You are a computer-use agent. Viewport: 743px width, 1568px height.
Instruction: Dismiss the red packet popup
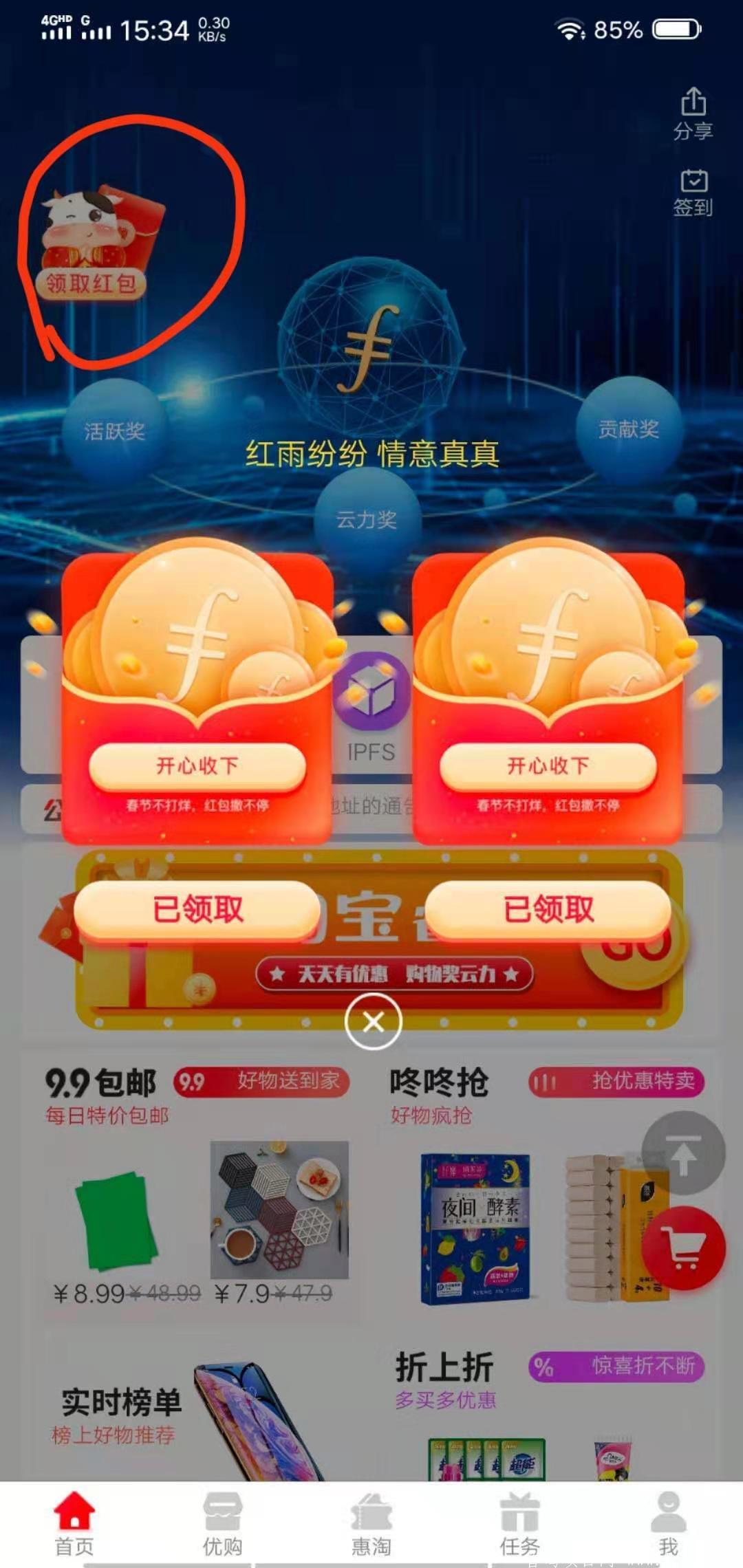pyautogui.click(x=373, y=1022)
